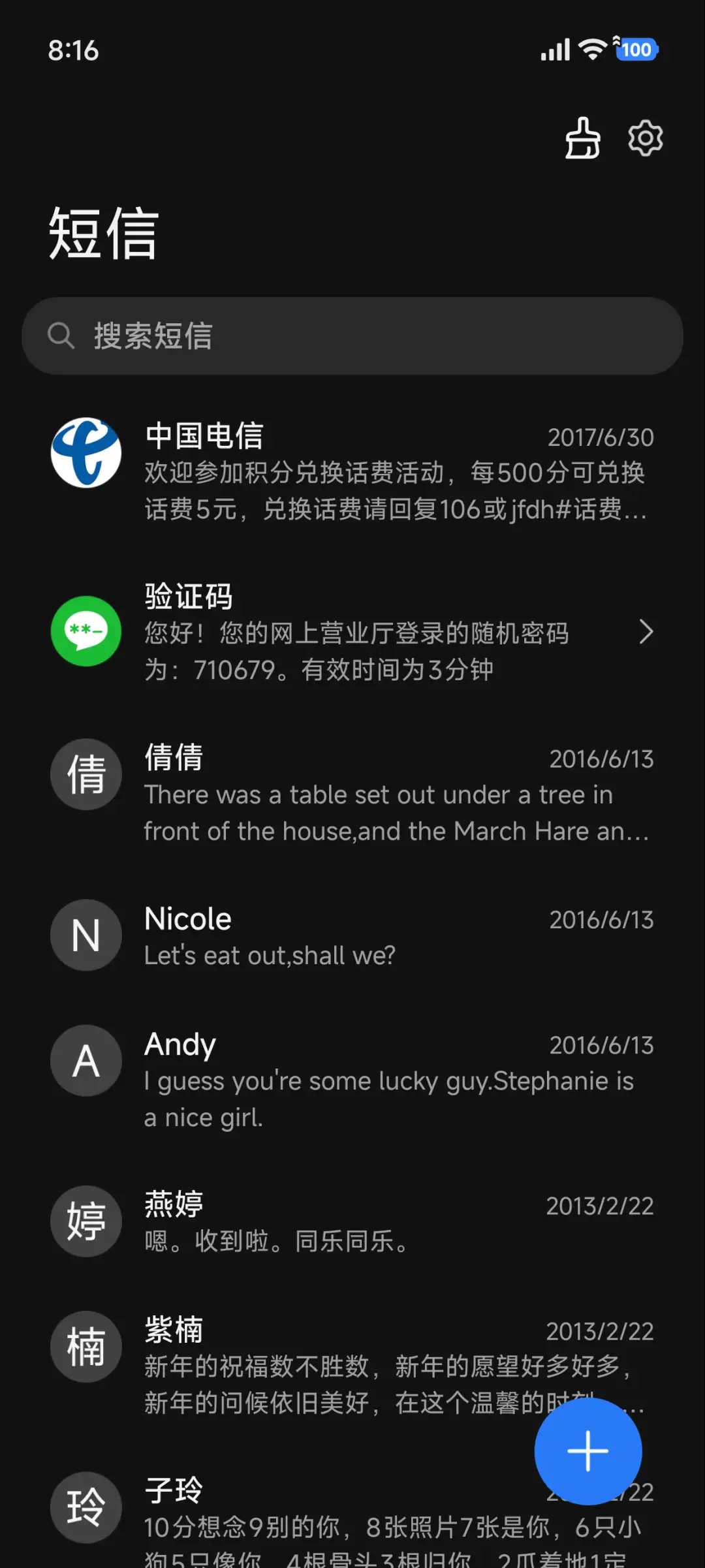Screen dimensions: 705x1568
Task: Compose a new message with plus button
Action: coord(587,1450)
